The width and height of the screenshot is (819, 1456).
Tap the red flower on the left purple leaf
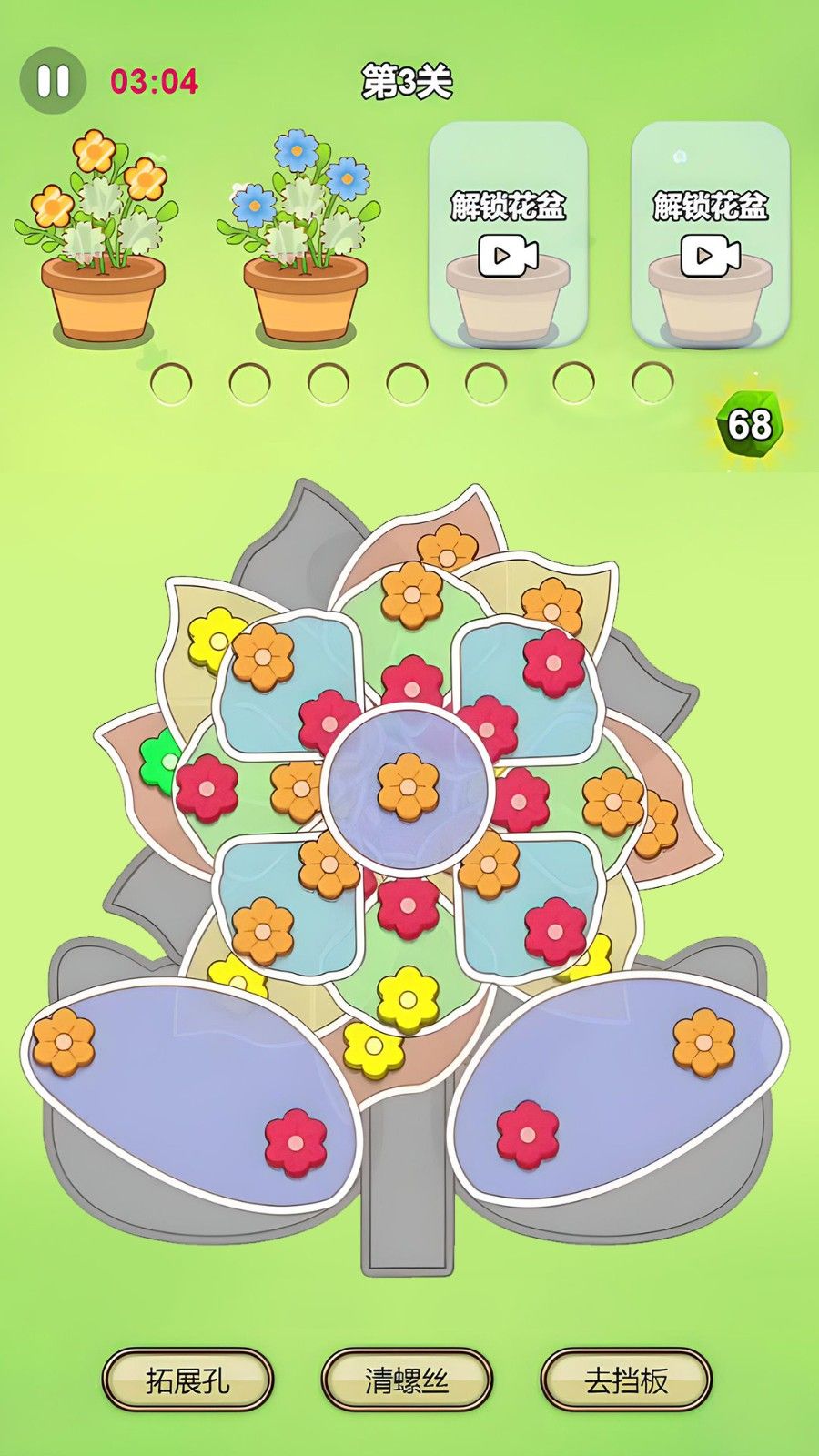296,1141
